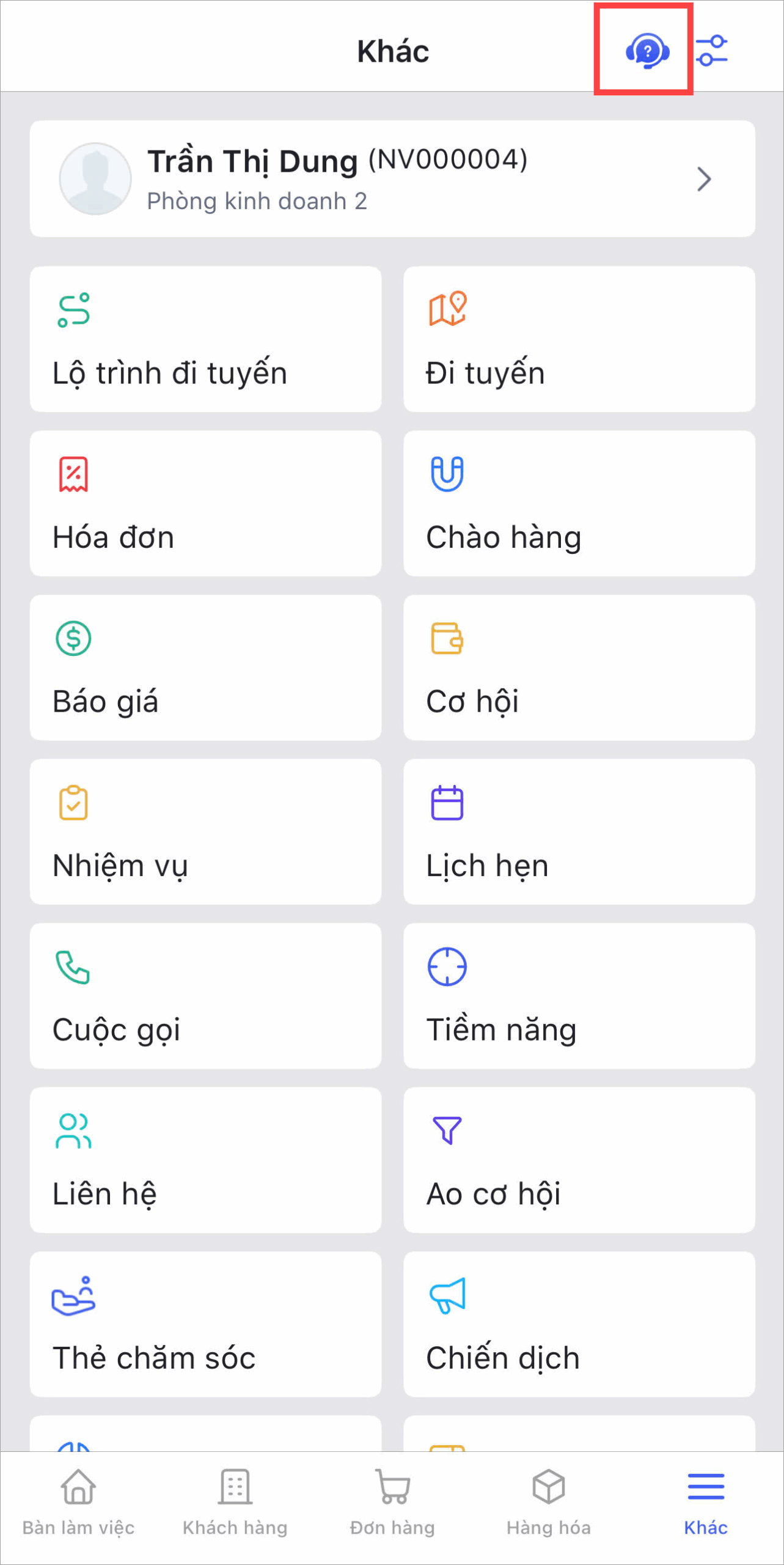This screenshot has height=1565, width=784.
Task: Switch to the Khách hàng tab
Action: pyautogui.click(x=235, y=1502)
